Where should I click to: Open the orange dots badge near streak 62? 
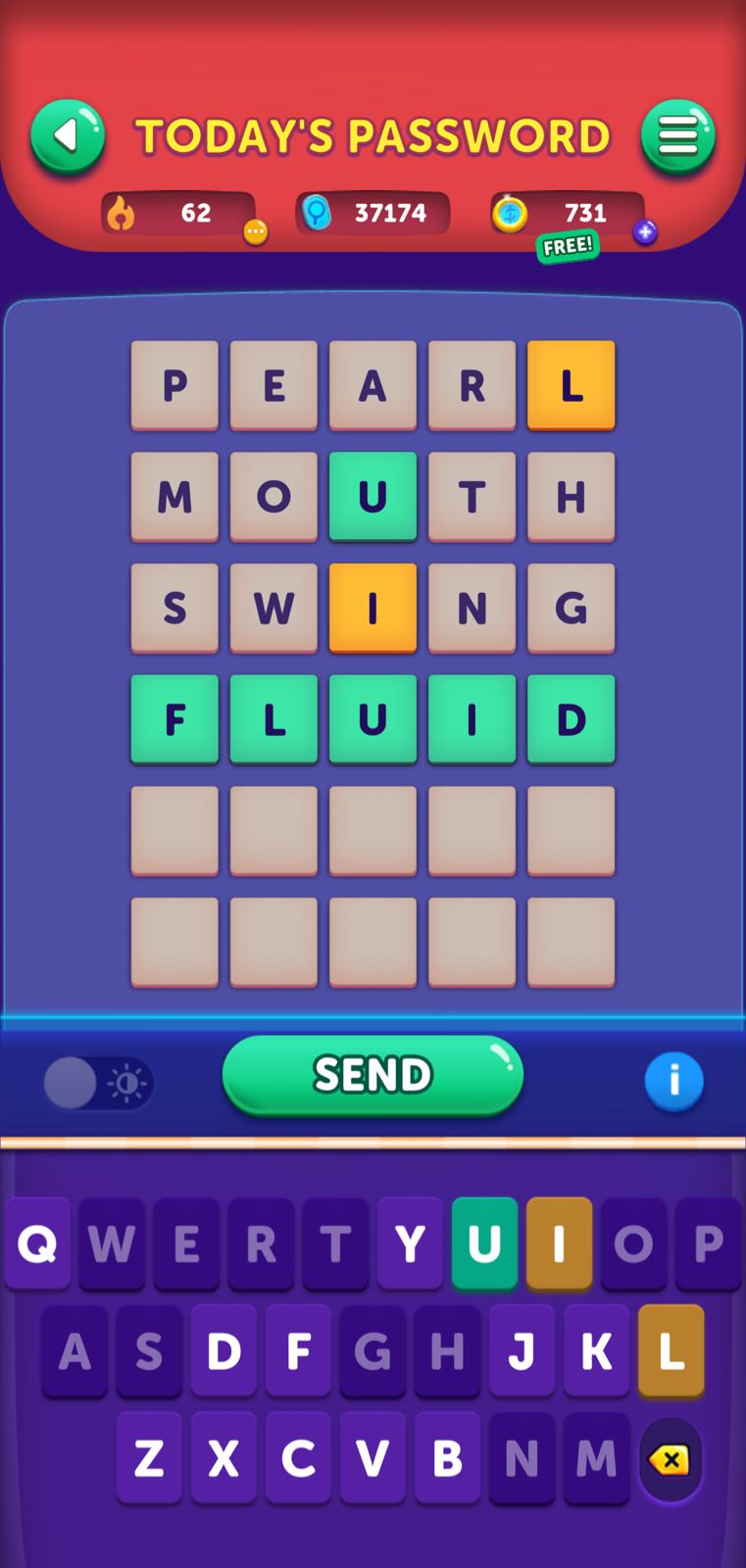[x=255, y=232]
